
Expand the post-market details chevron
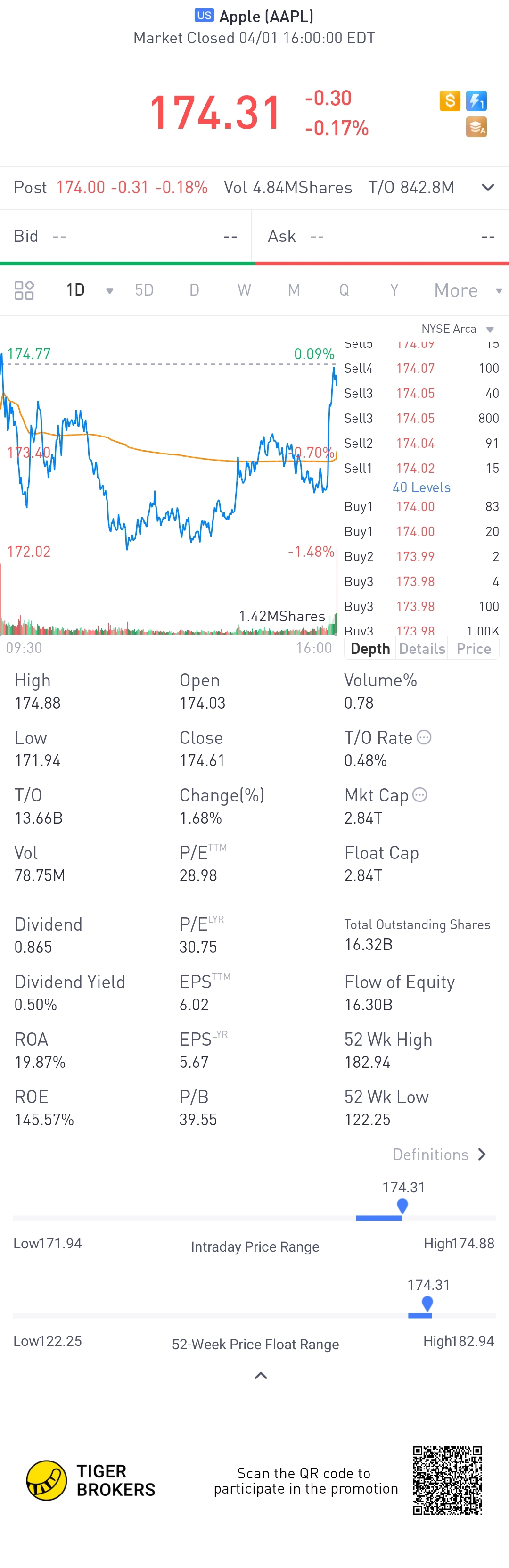coord(488,188)
